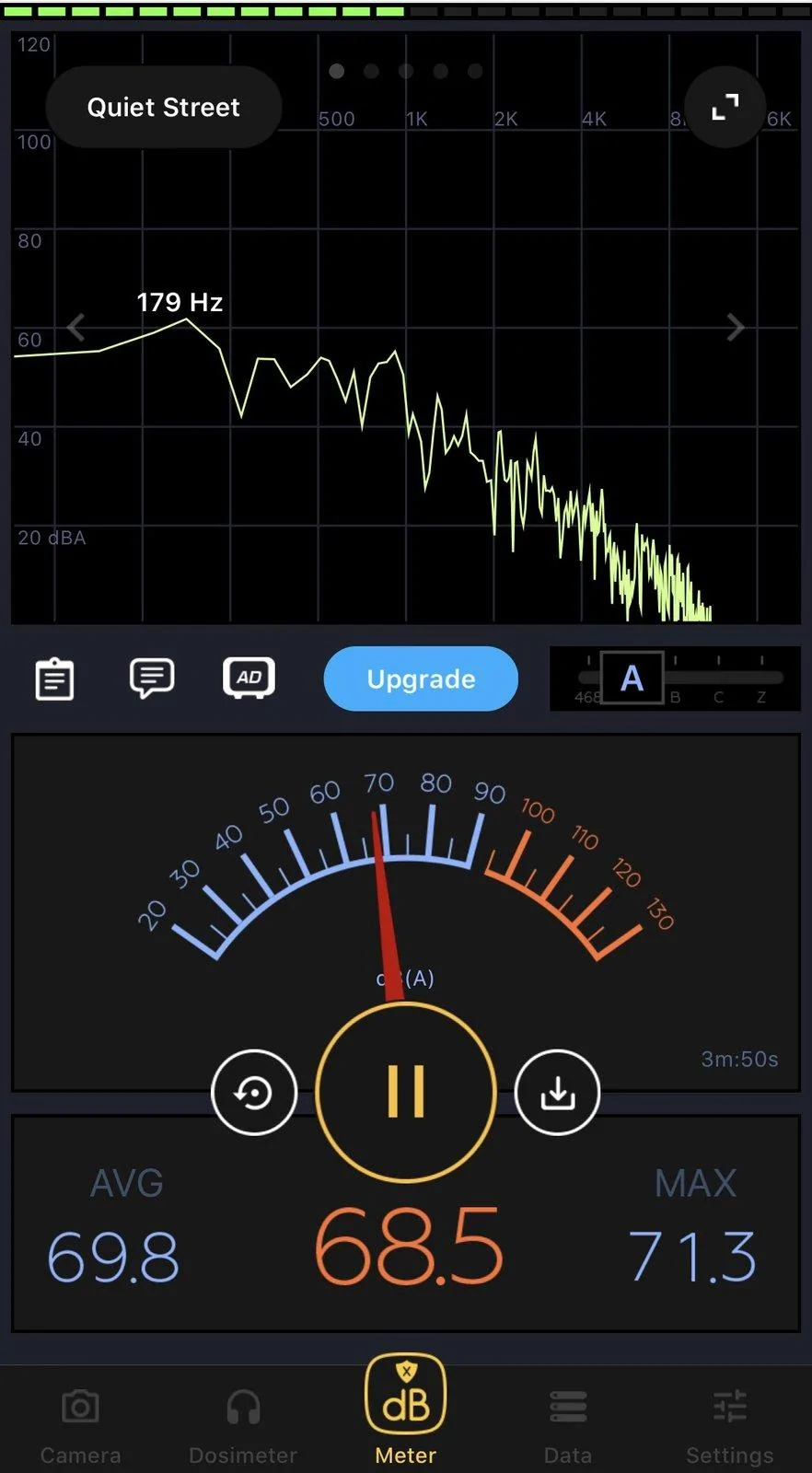
Task: Tap the Quiet Street label
Action: pyautogui.click(x=163, y=108)
